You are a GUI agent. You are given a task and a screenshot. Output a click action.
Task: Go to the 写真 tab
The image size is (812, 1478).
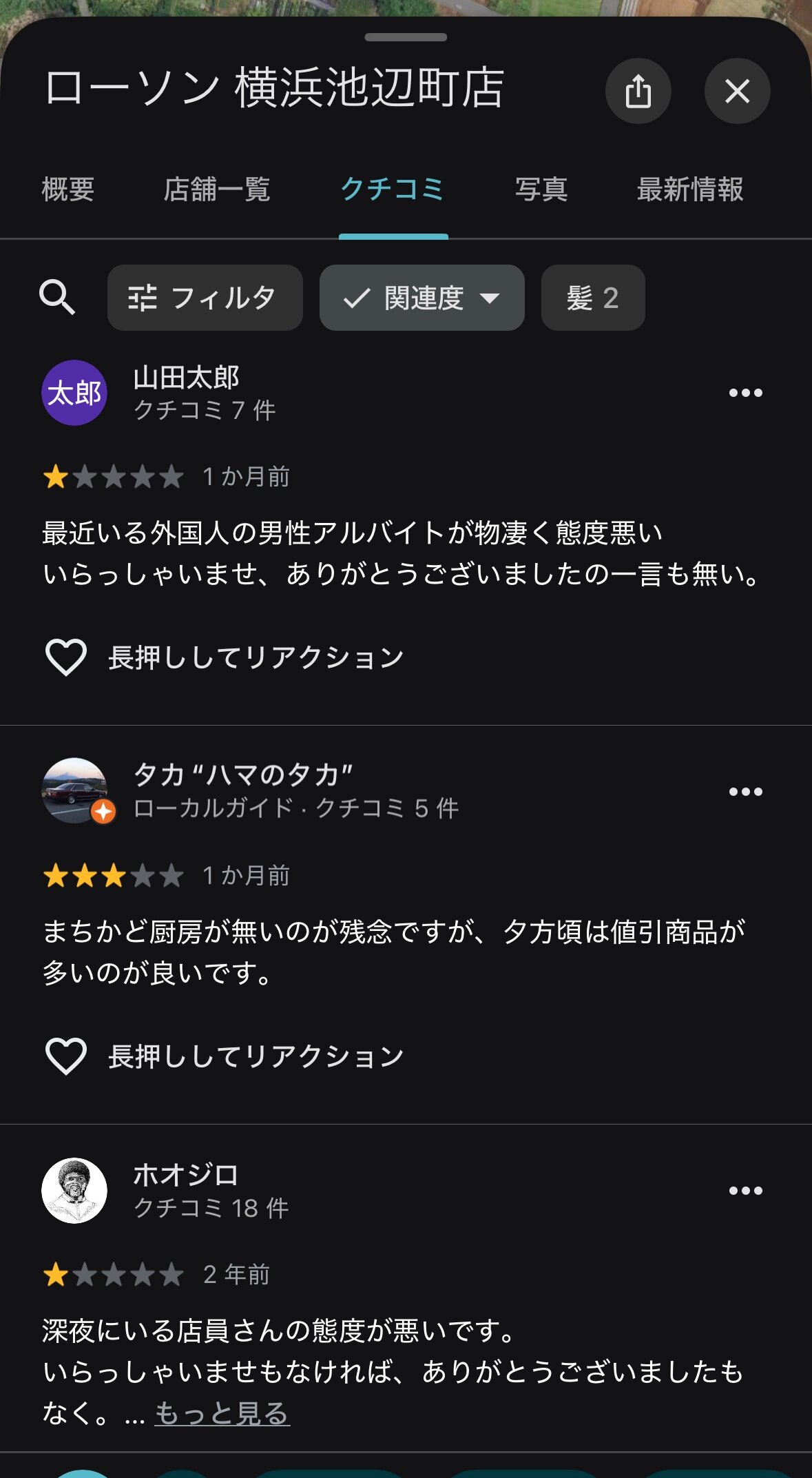tap(541, 189)
